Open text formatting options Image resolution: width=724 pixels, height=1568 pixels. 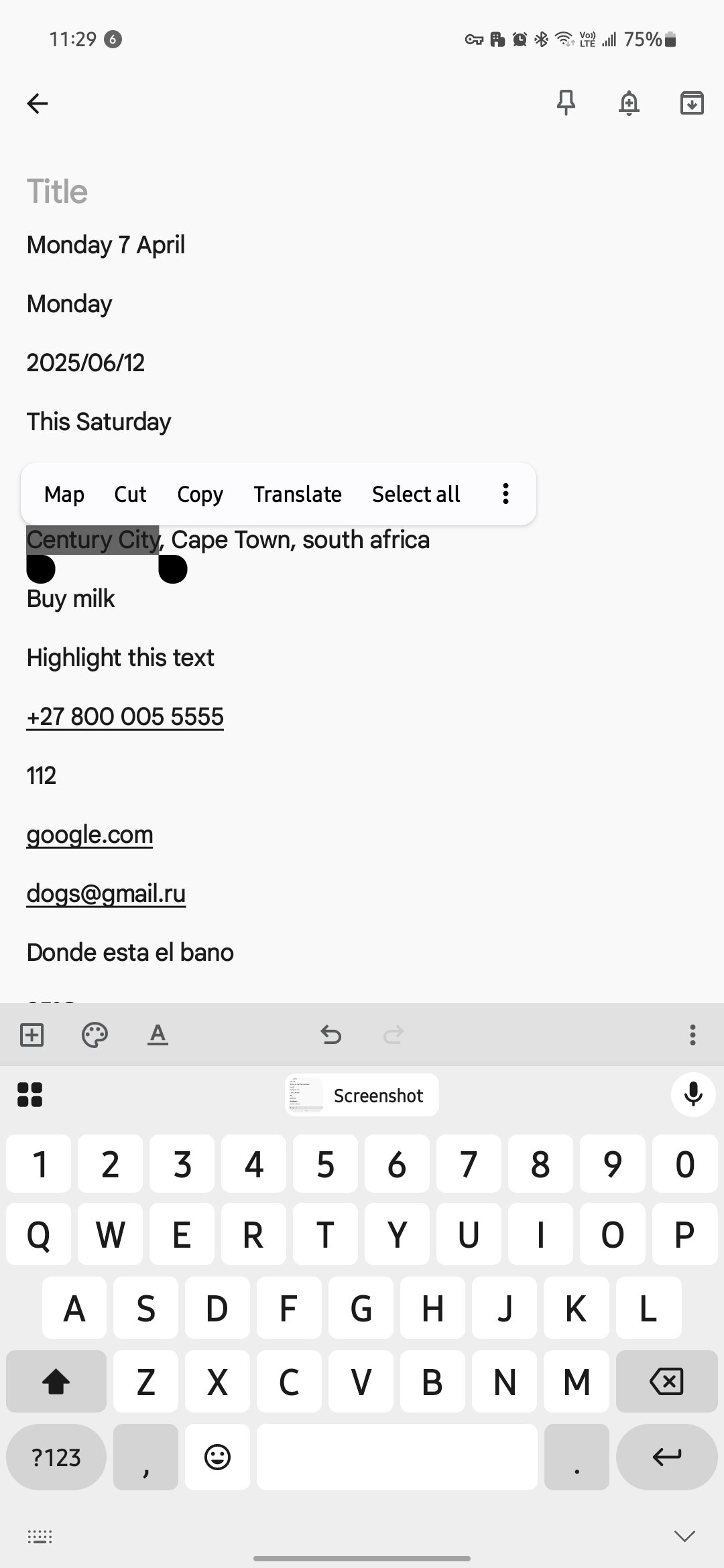click(158, 1035)
